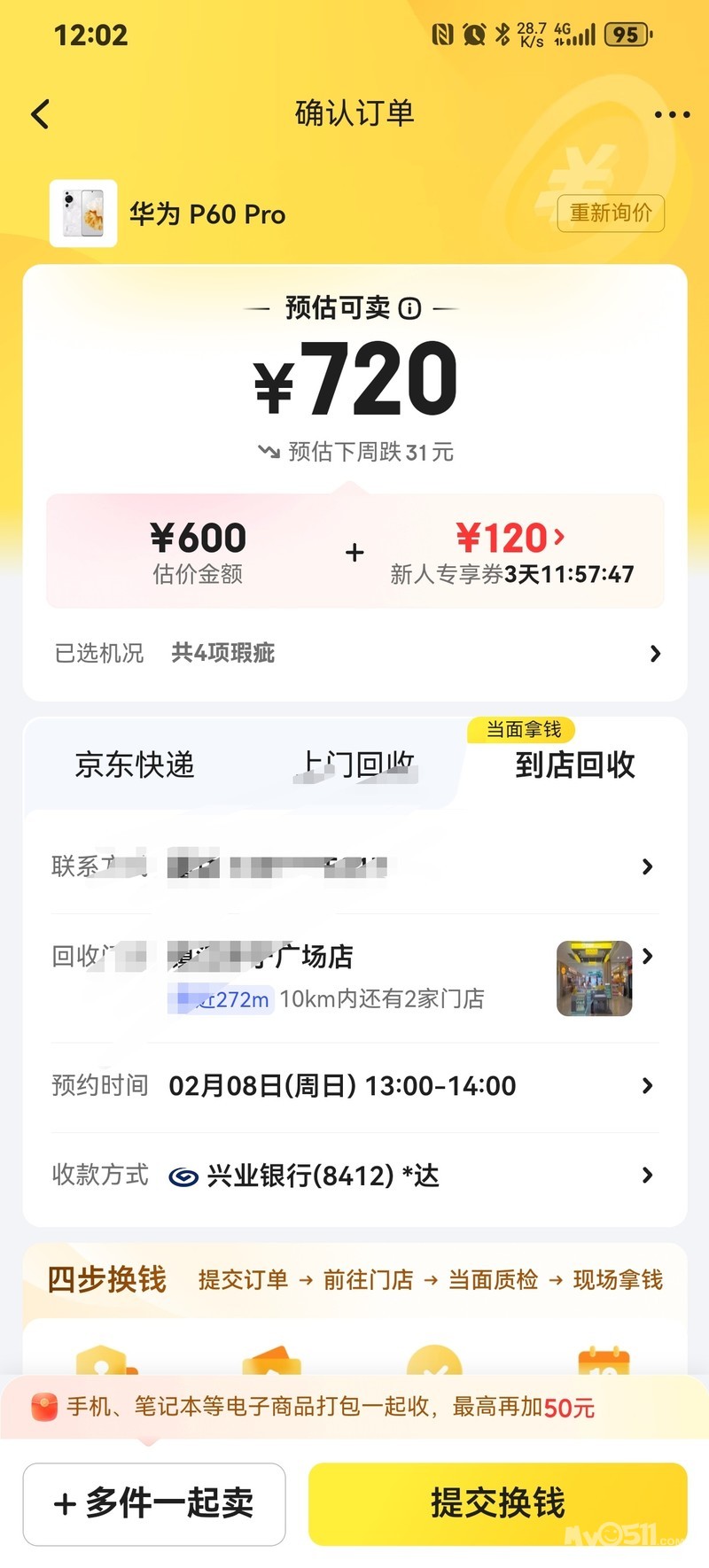Submit the order with 提交换钱
Screen dimensions: 709x1568
point(497,1503)
